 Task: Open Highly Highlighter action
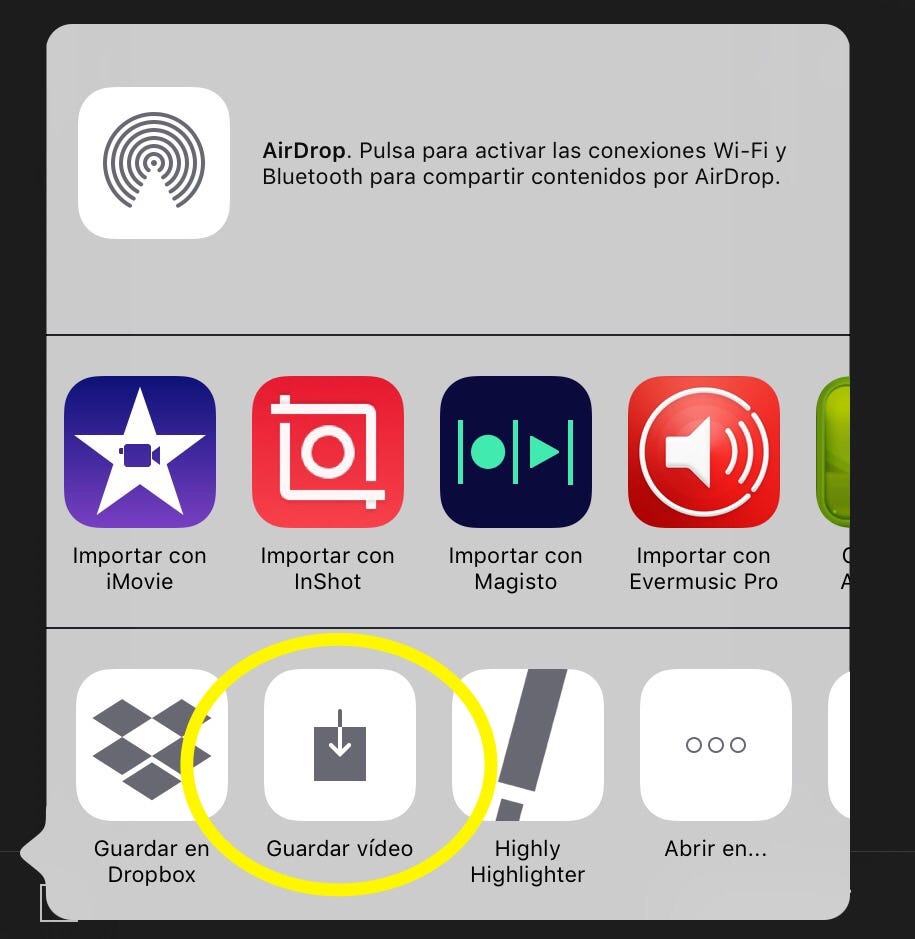click(x=528, y=745)
